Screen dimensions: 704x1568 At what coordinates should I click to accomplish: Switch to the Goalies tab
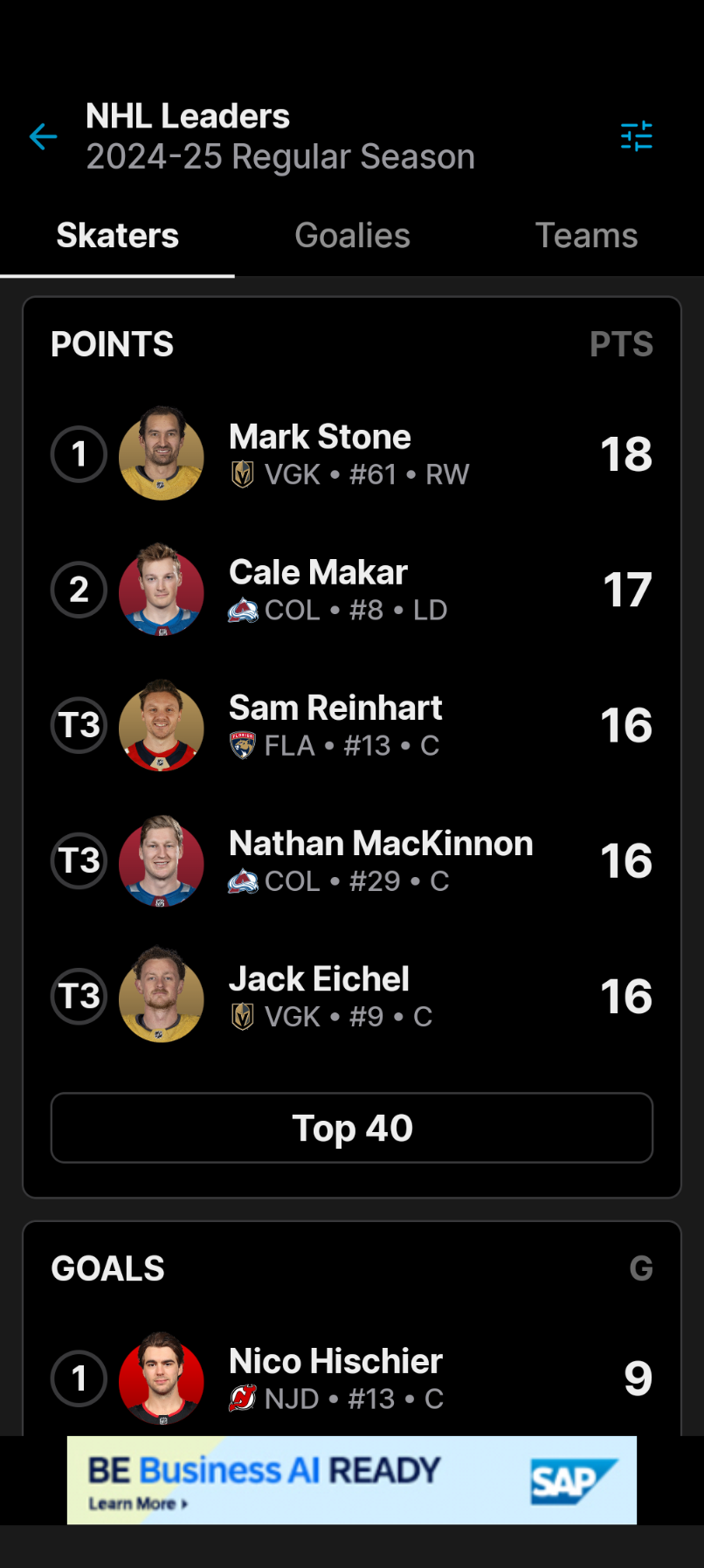click(352, 236)
